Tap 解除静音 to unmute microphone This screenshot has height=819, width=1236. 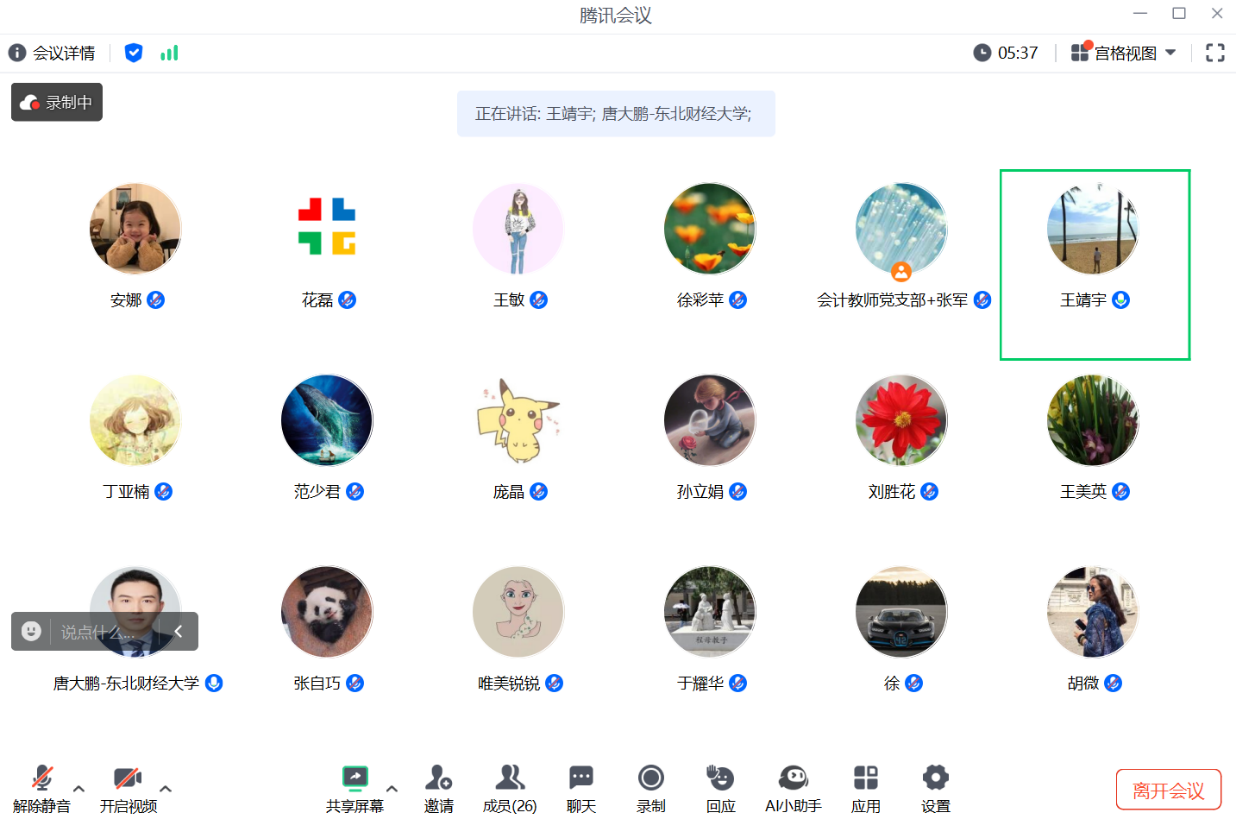tap(42, 788)
